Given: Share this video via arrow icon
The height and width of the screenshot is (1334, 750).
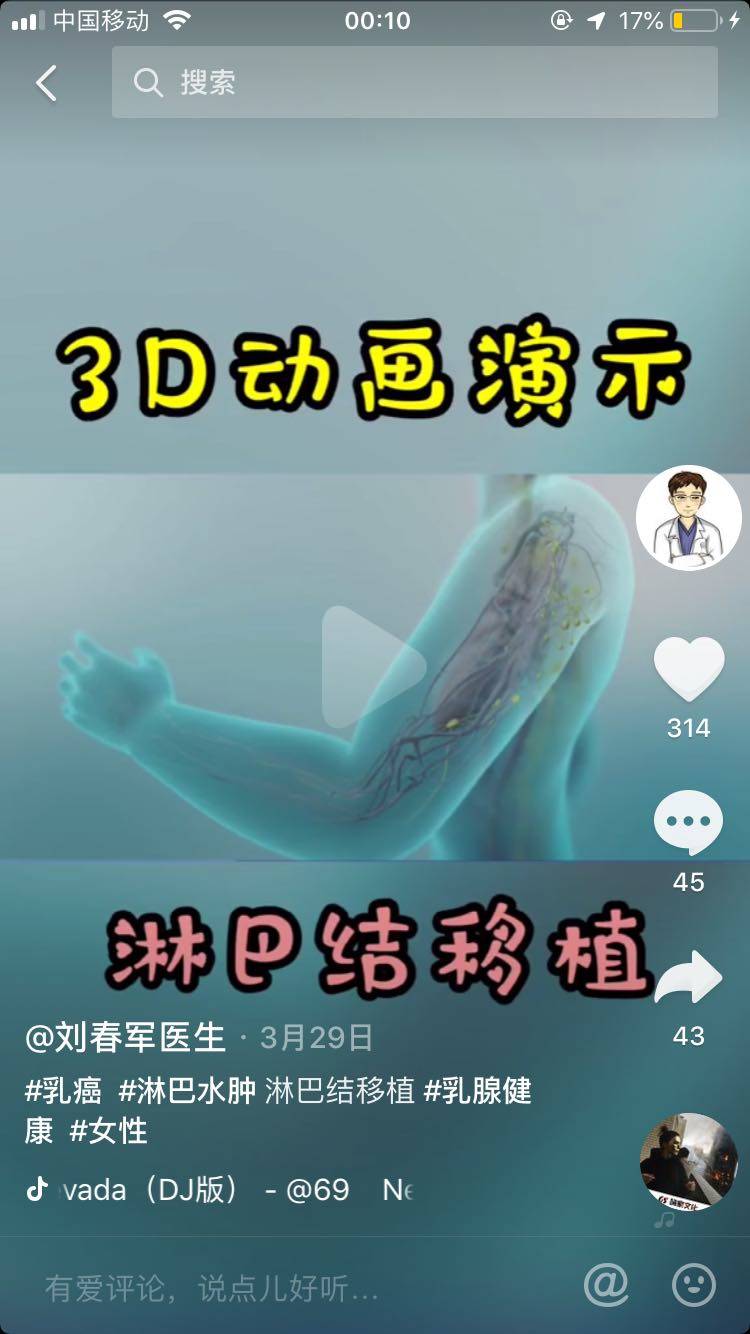Looking at the screenshot, I should click(688, 978).
